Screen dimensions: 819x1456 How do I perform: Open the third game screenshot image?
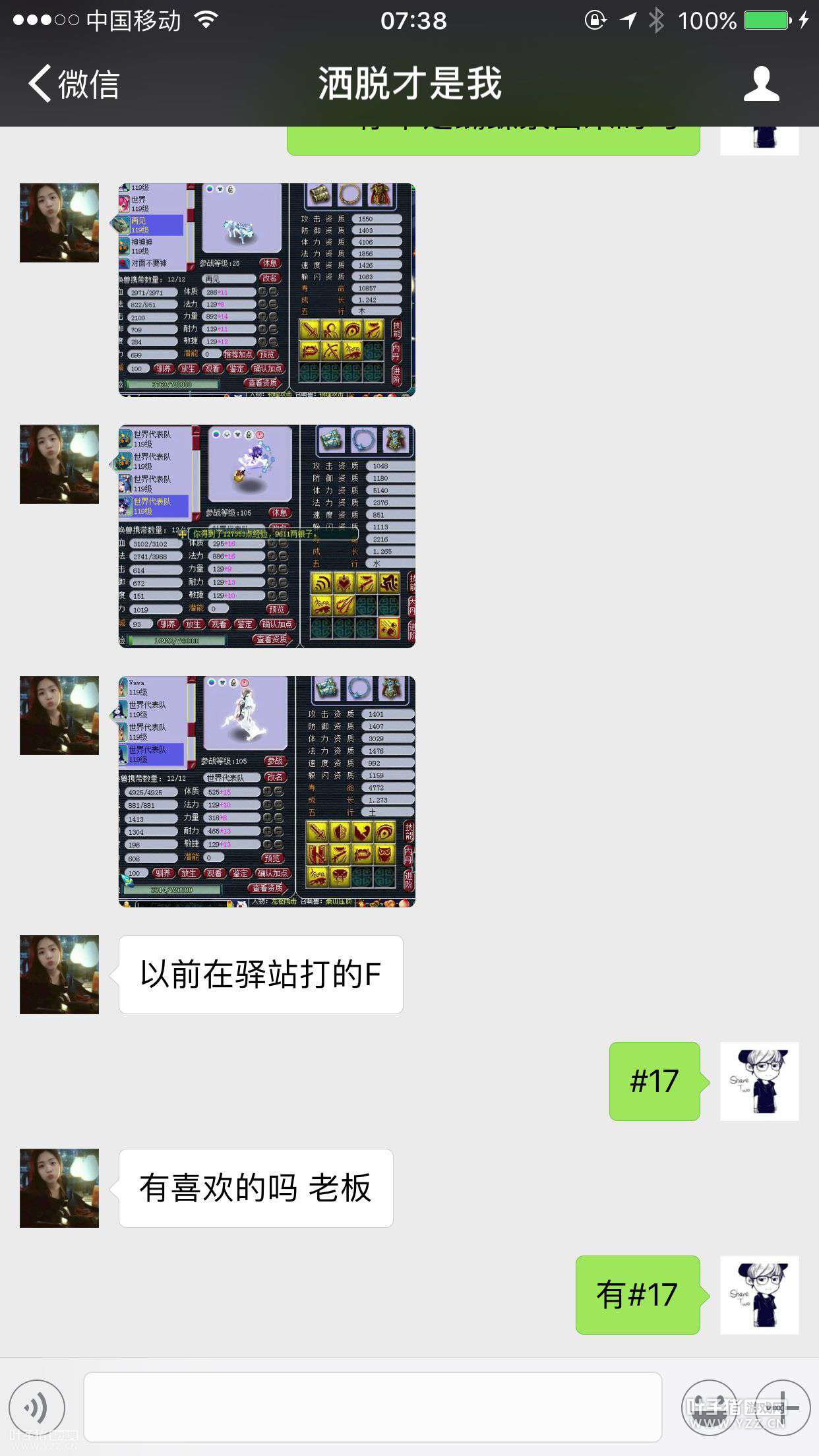[x=267, y=791]
